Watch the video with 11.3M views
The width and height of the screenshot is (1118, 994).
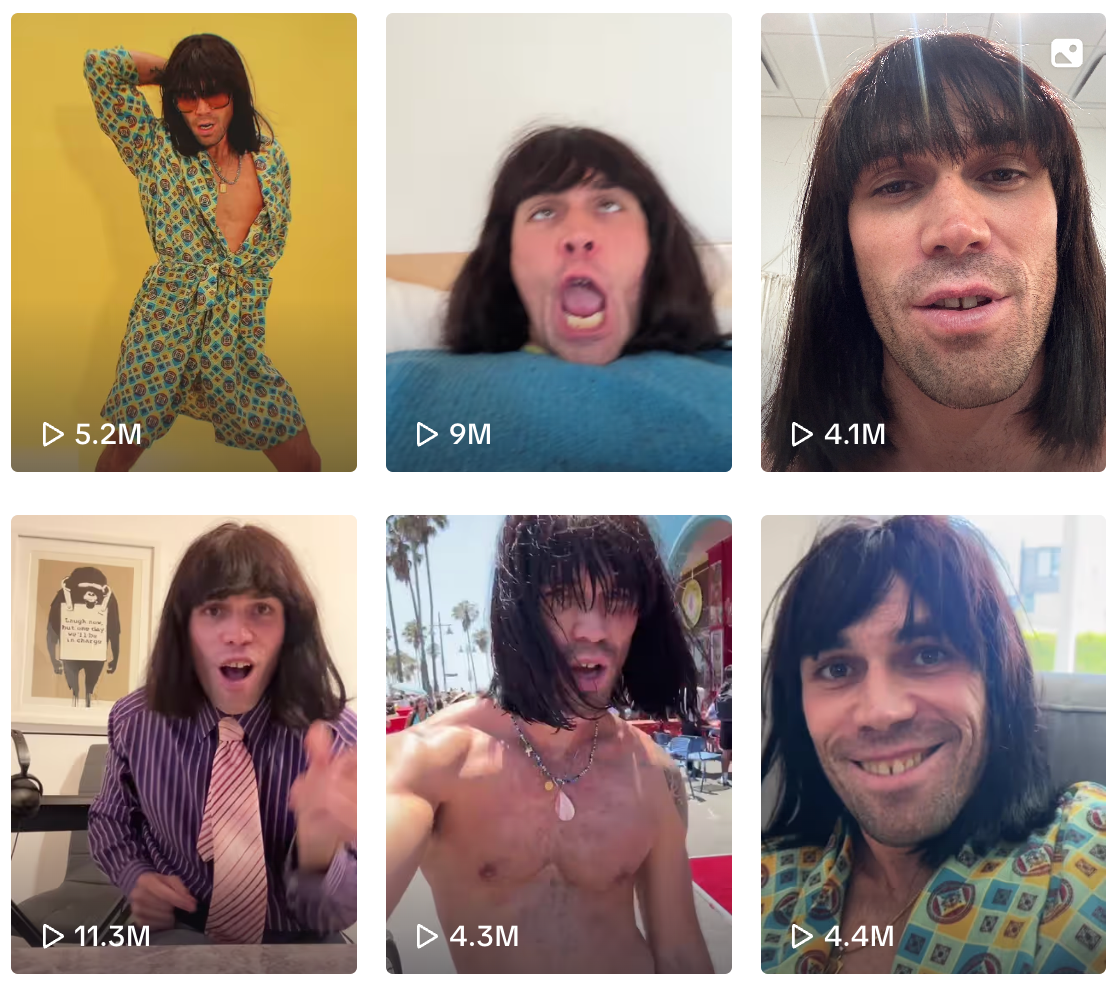pyautogui.click(x=184, y=744)
